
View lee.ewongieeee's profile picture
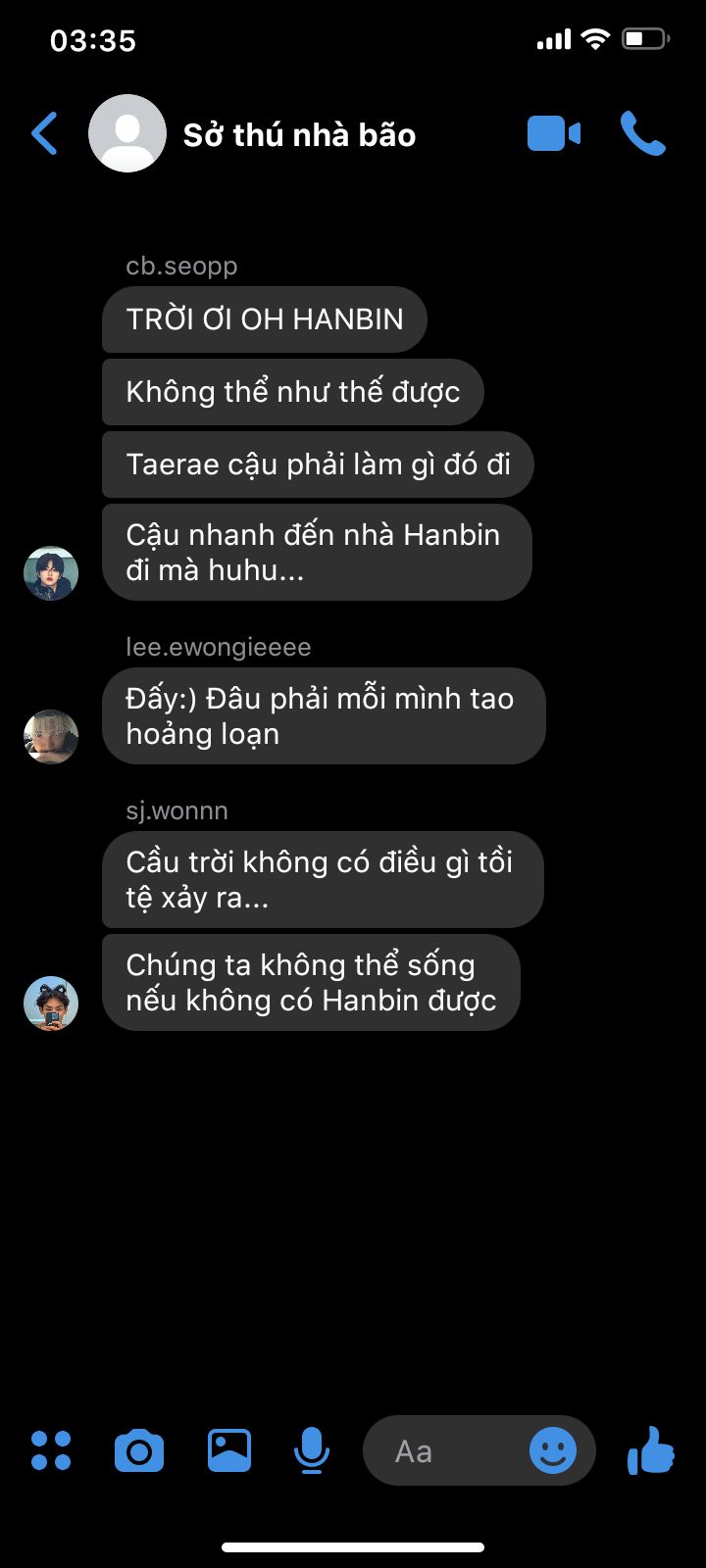[x=51, y=737]
